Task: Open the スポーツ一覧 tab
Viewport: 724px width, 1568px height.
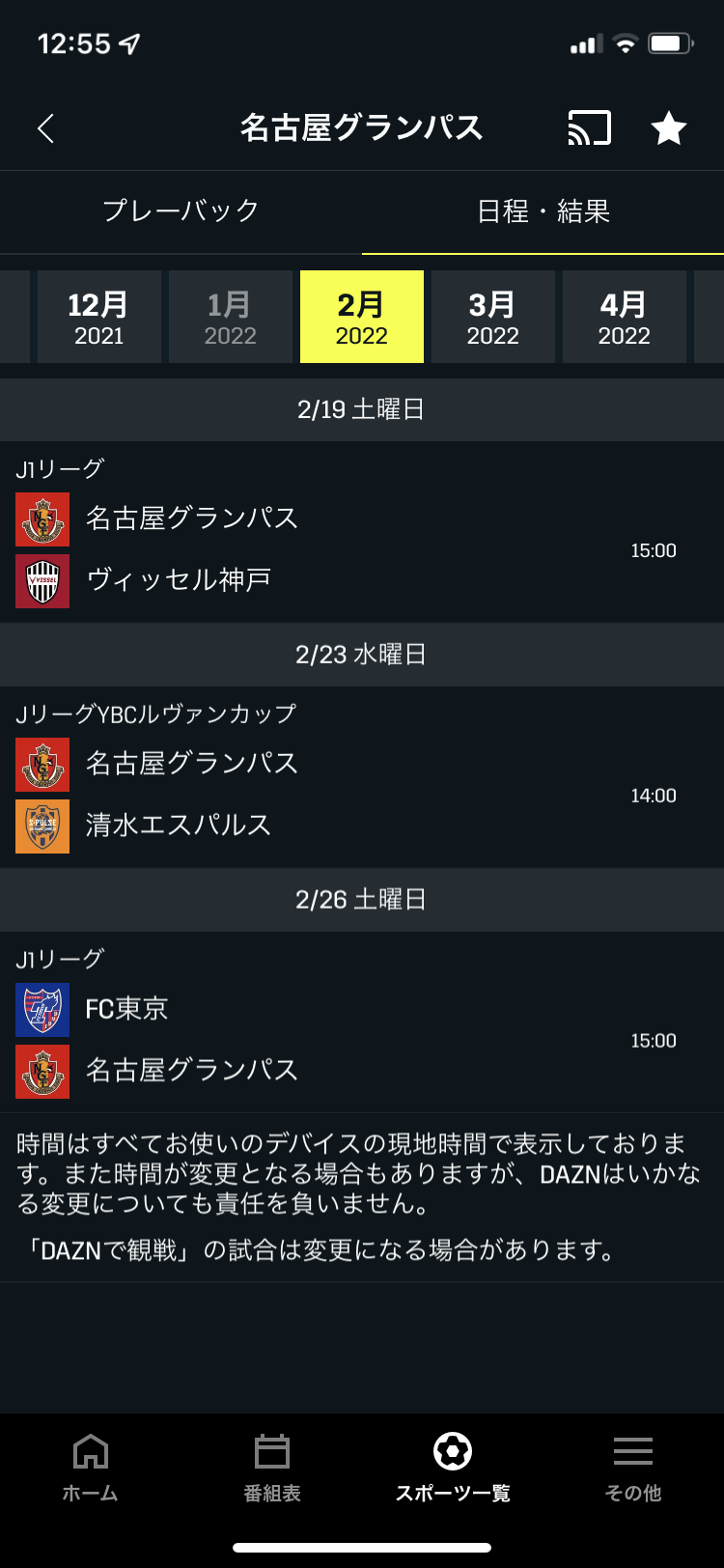Action: point(453,1468)
